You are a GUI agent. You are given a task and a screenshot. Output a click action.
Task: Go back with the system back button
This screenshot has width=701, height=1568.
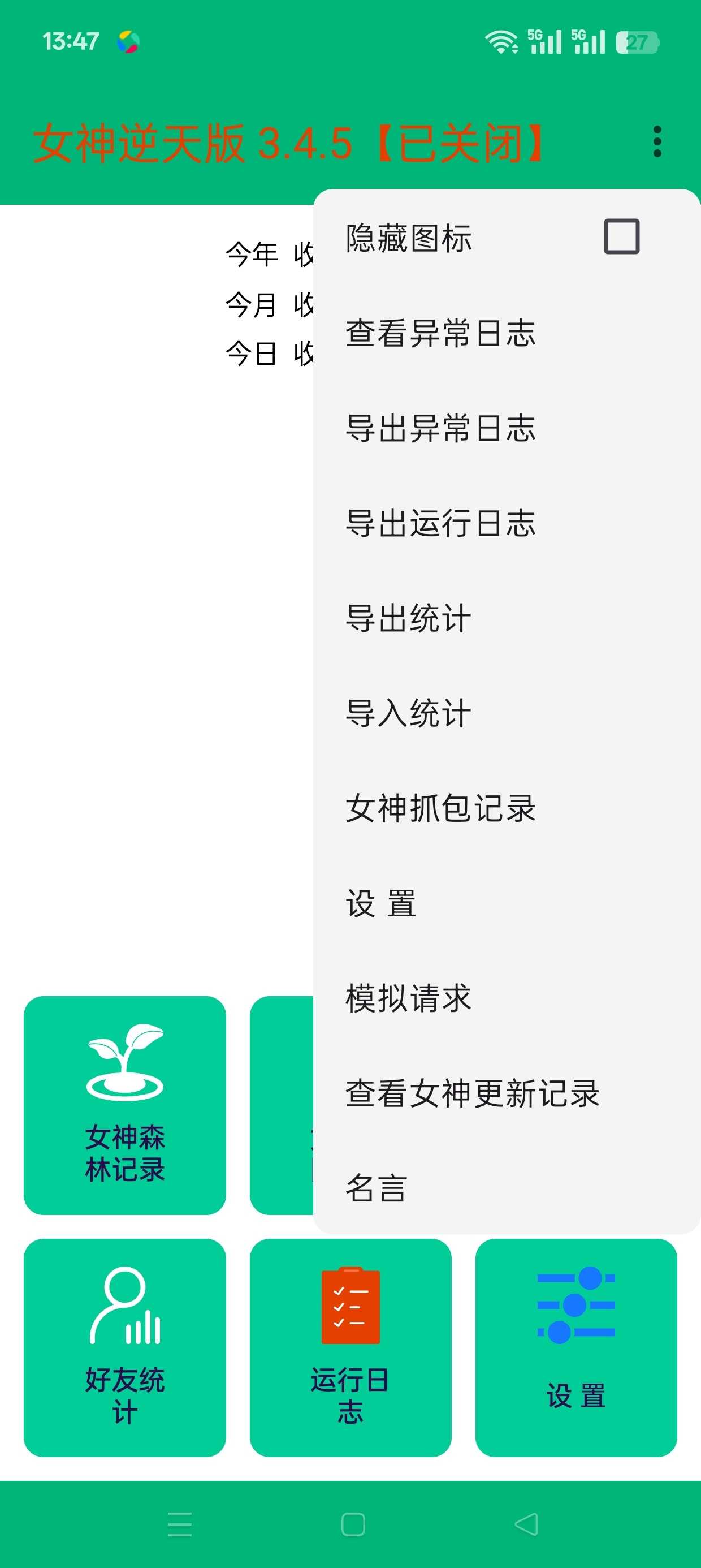(x=526, y=1524)
